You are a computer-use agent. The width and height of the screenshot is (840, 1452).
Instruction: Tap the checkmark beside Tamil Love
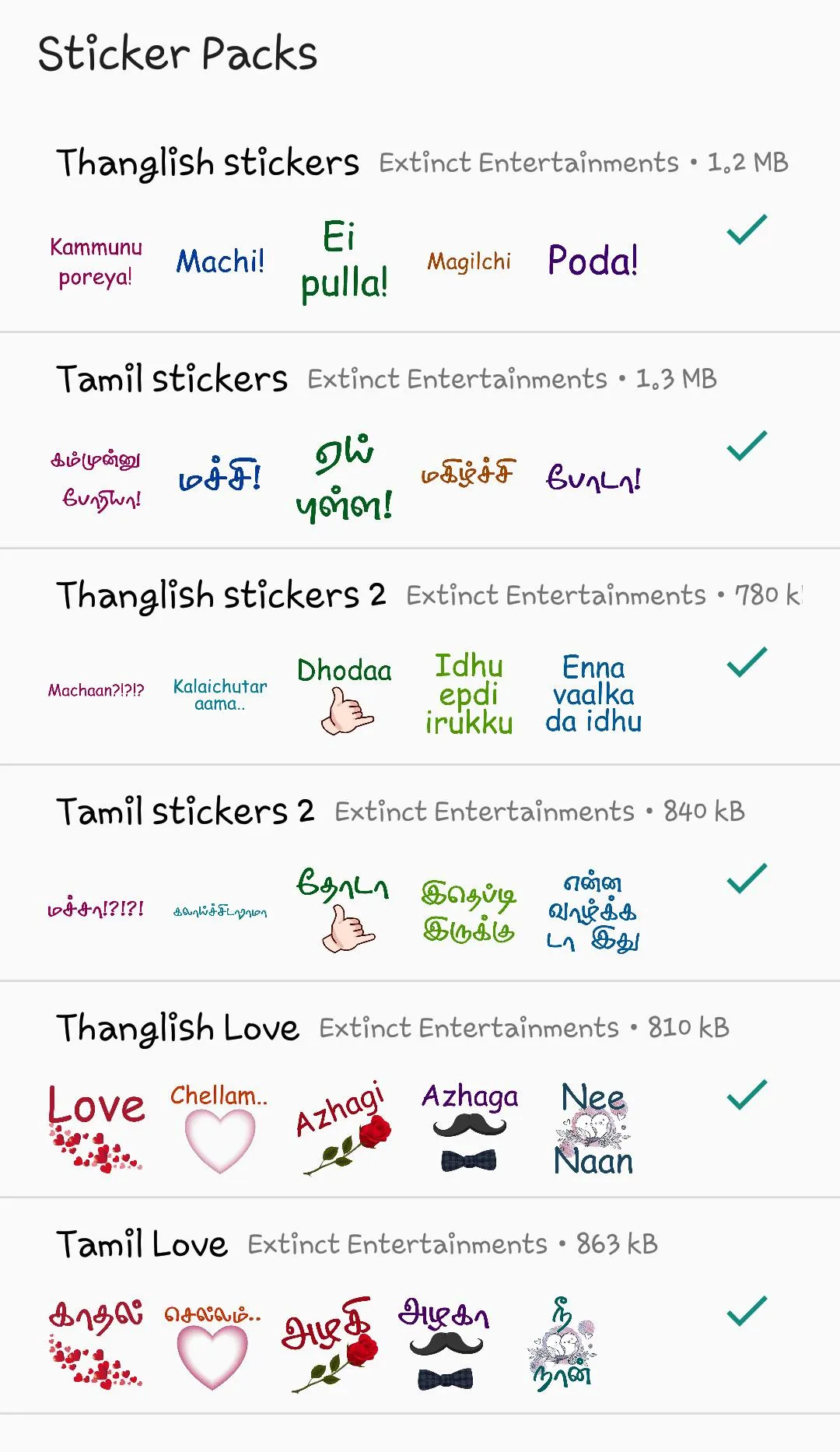pyautogui.click(x=747, y=1311)
